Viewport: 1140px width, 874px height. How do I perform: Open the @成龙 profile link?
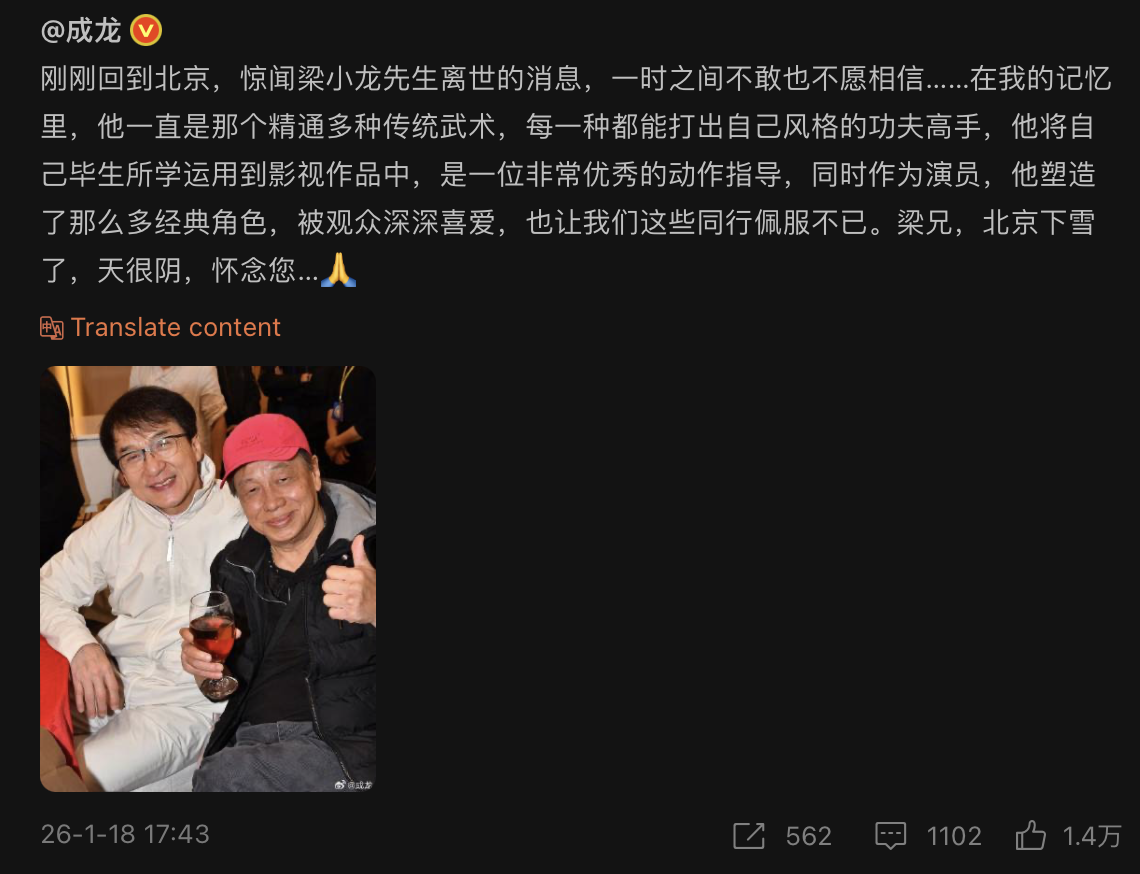tap(81, 31)
